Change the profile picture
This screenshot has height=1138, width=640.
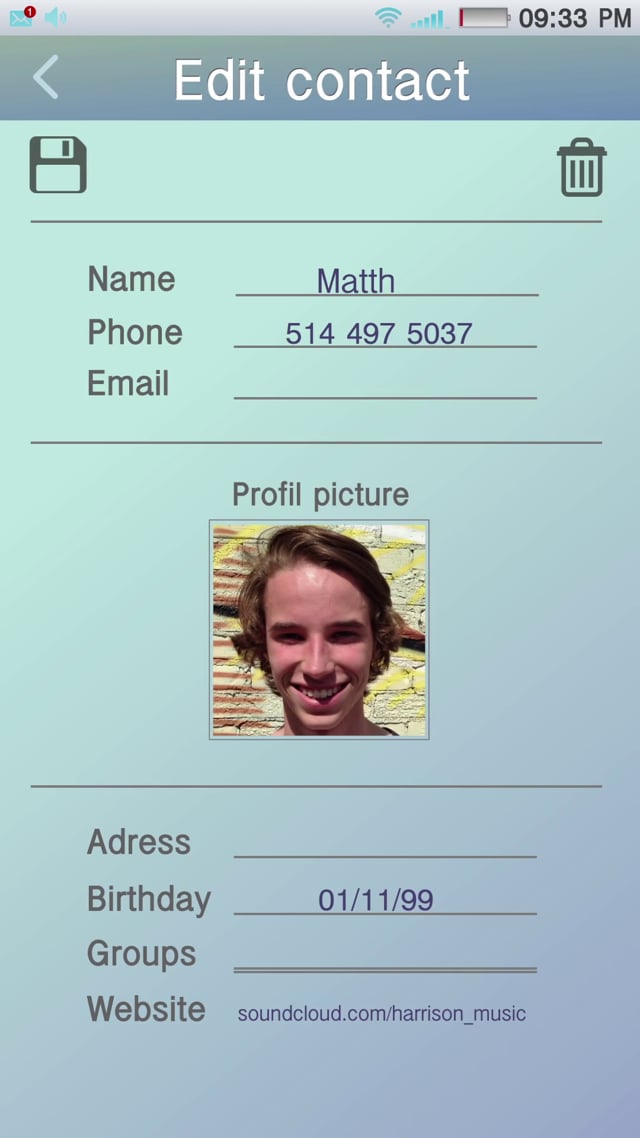pyautogui.click(x=319, y=629)
